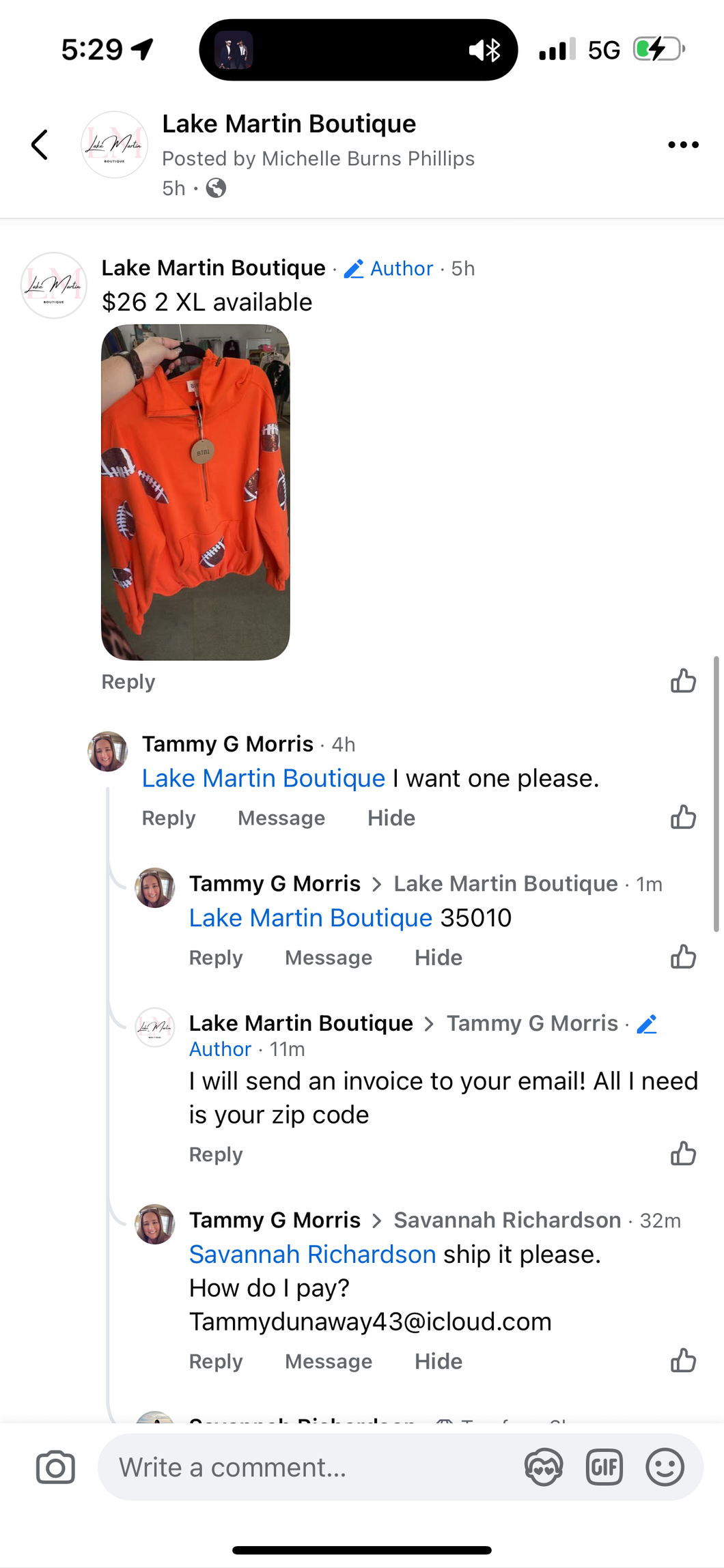Screen dimensions: 724x1568
Task: Like the invoice email comment
Action: [683, 1154]
